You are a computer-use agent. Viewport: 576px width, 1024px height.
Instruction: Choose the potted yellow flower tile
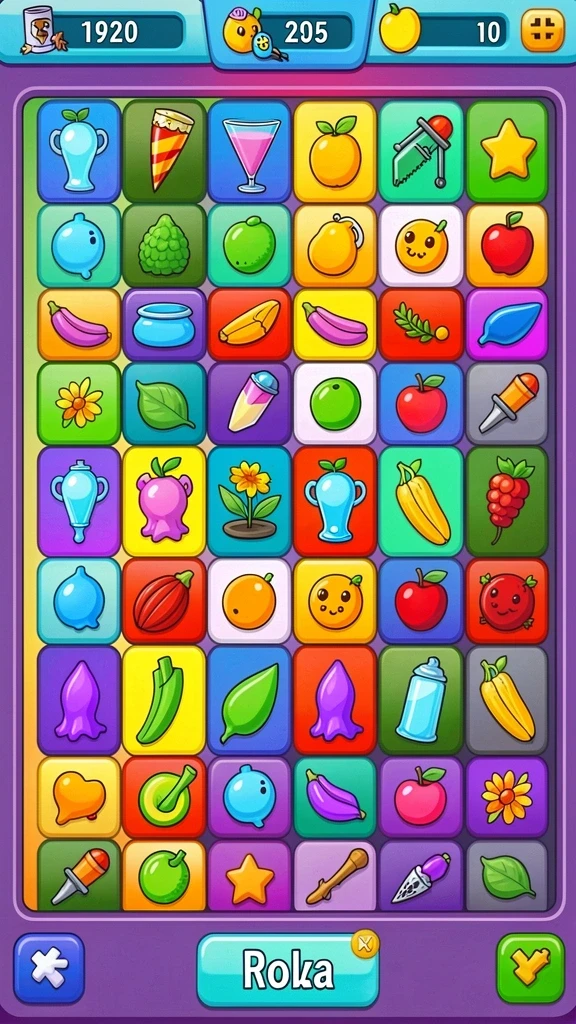click(249, 501)
